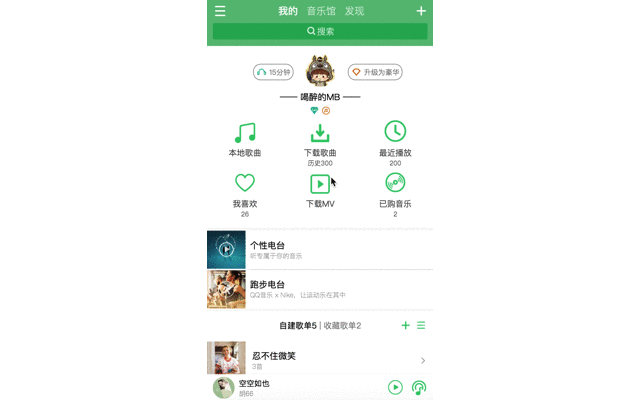Play 个性电台 personal radio

(x=226, y=249)
